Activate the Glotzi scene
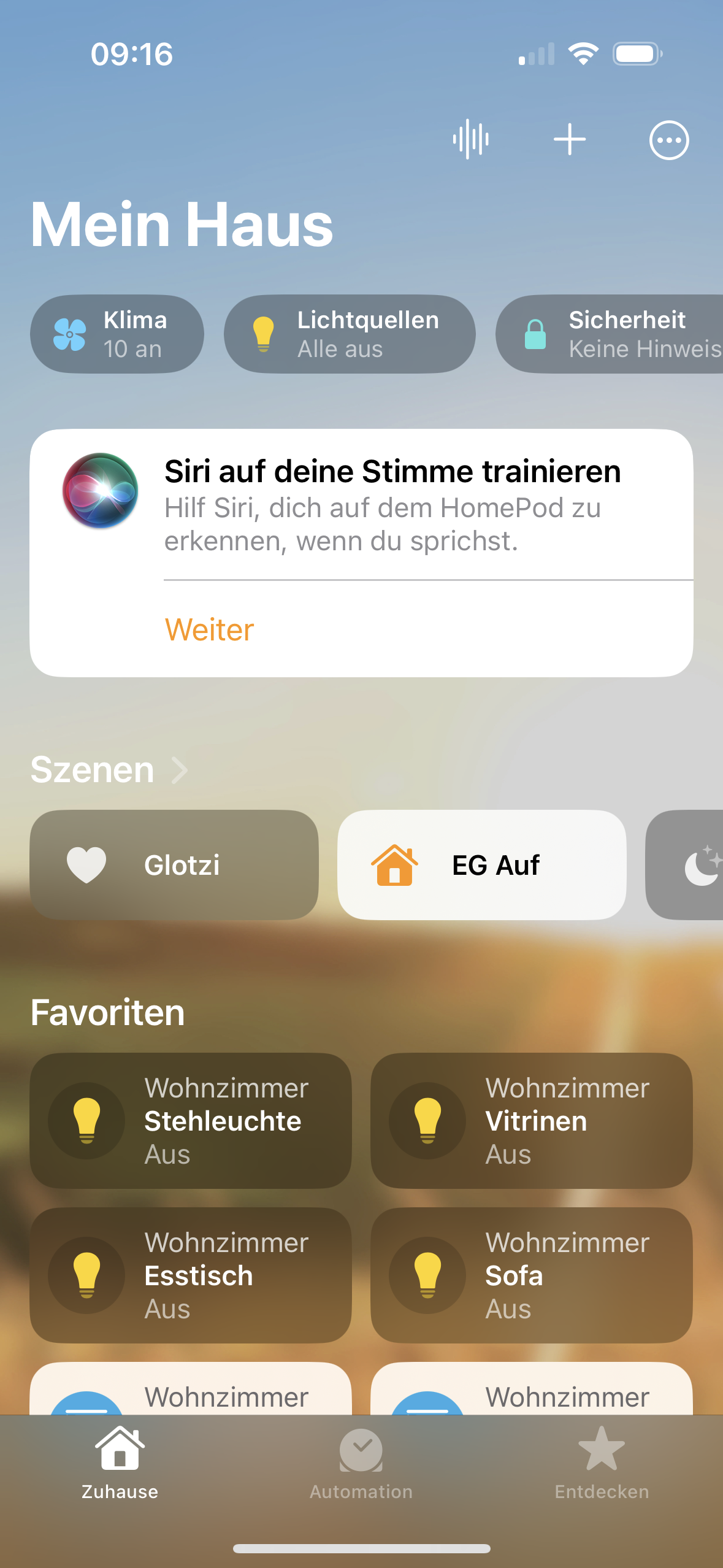 (174, 865)
